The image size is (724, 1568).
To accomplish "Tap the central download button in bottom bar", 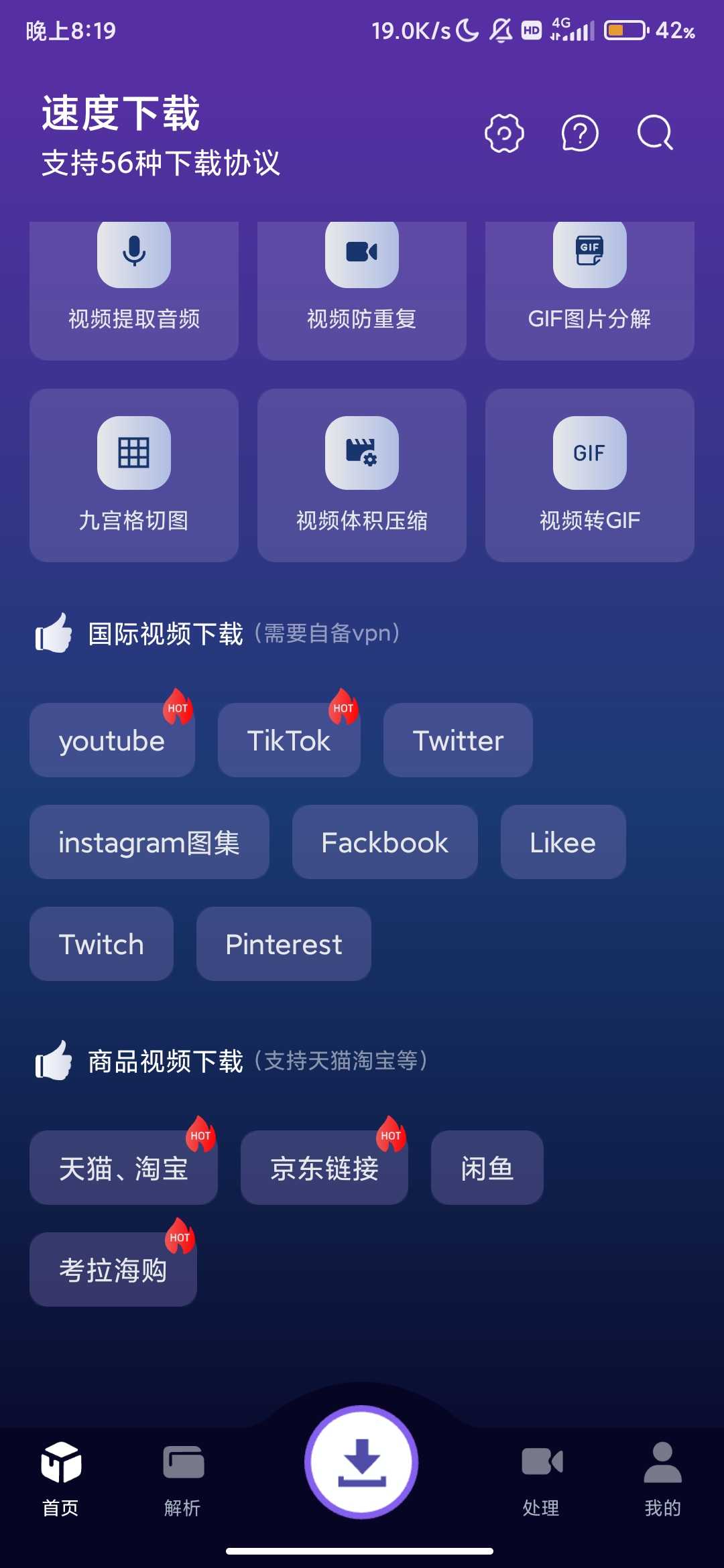I will point(361,1463).
